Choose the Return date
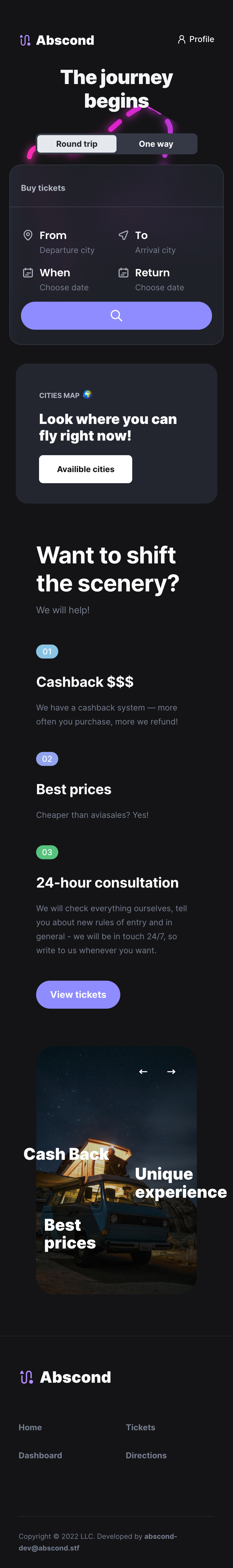The width and height of the screenshot is (233, 1568). 159,280
